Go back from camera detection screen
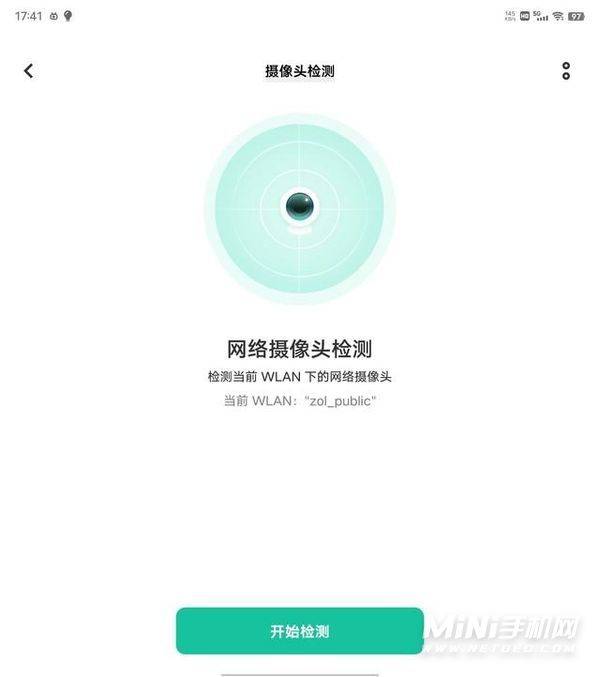Viewport: 600px width, 677px height. 28,71
